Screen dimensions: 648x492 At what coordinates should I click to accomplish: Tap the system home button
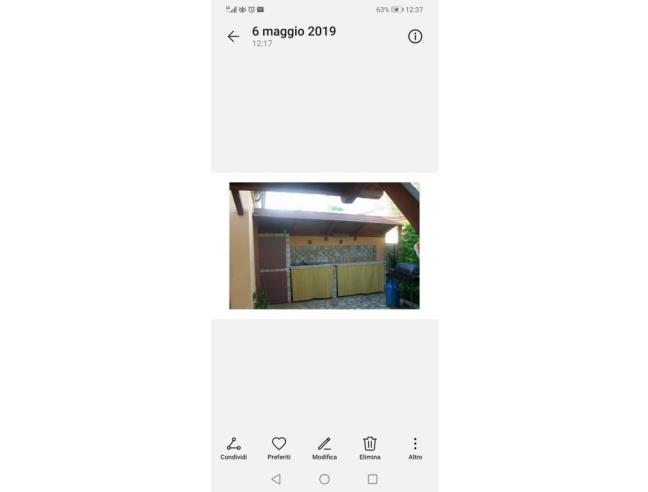(324, 479)
